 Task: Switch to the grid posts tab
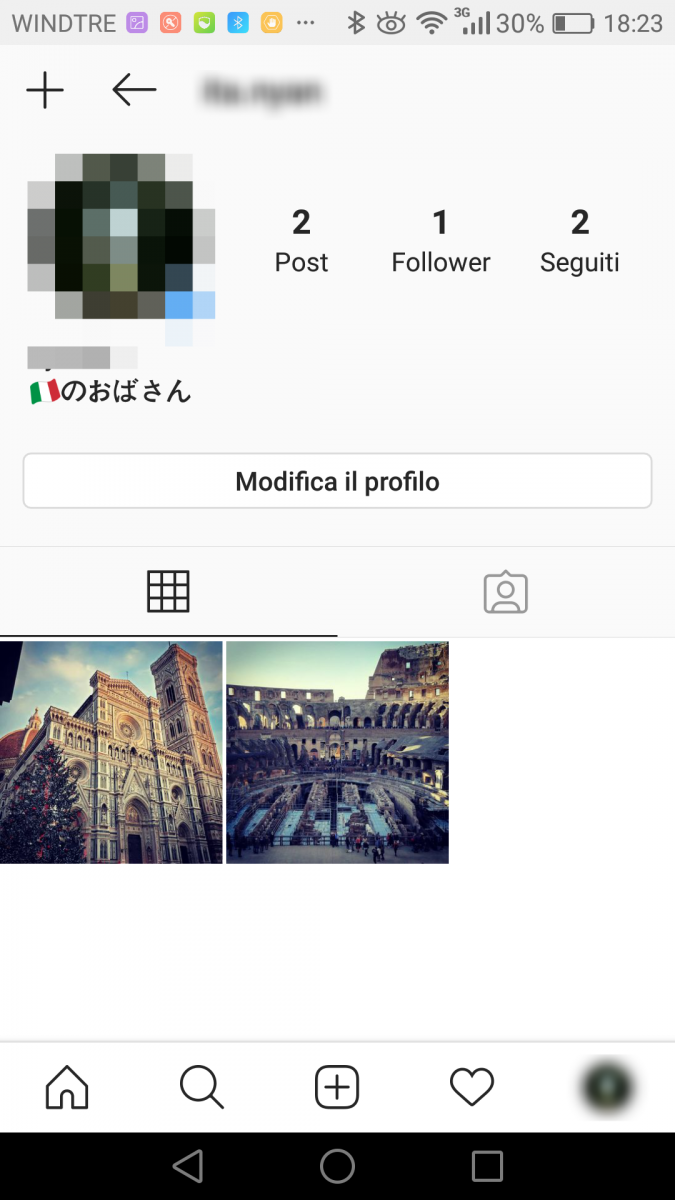point(168,592)
